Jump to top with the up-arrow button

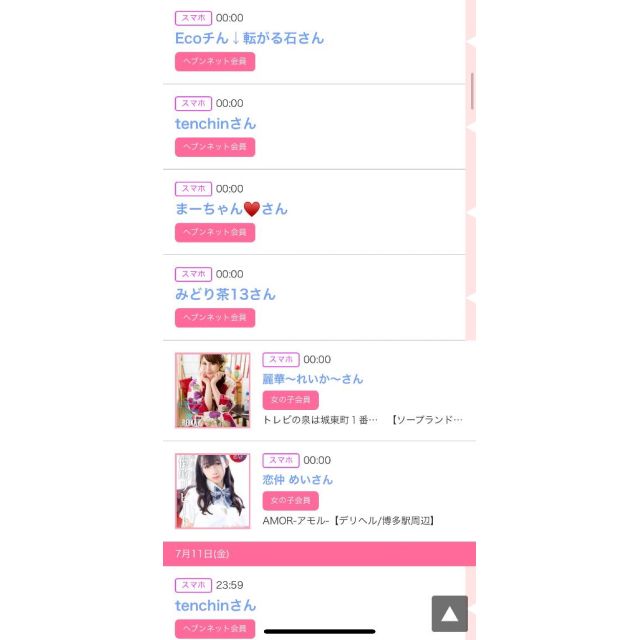coord(449,613)
